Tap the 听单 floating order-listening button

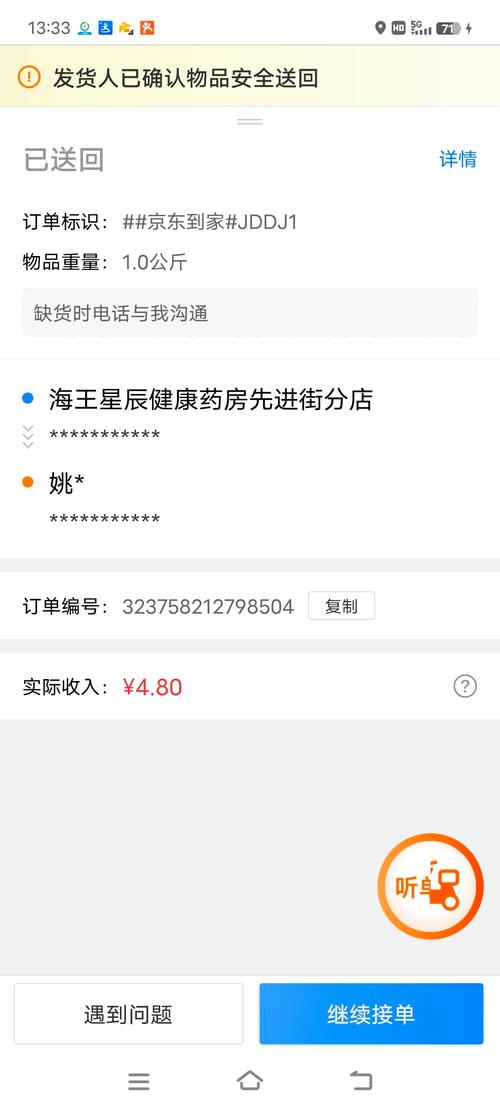click(x=430, y=886)
